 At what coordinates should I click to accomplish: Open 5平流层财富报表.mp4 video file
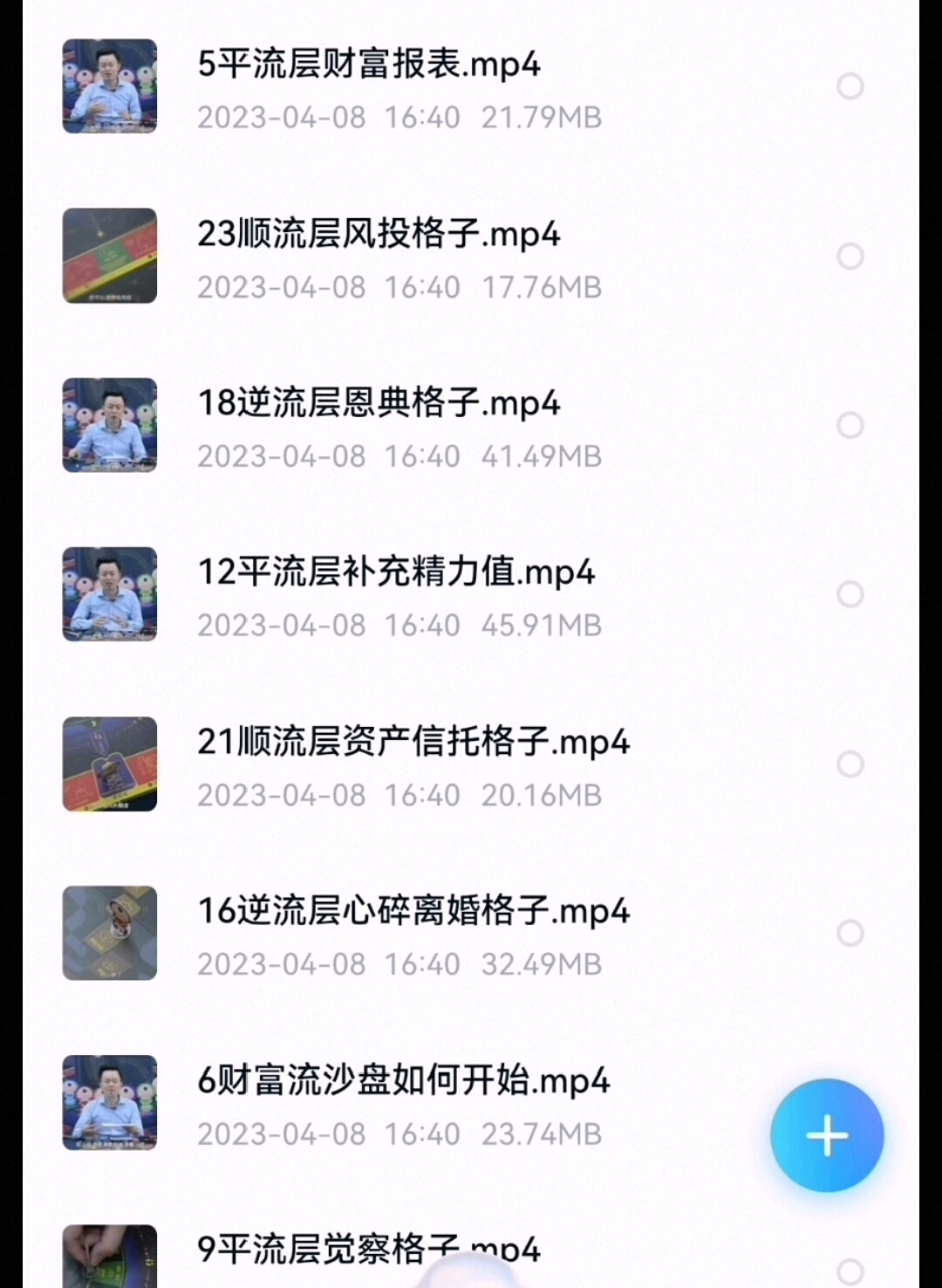[369, 65]
